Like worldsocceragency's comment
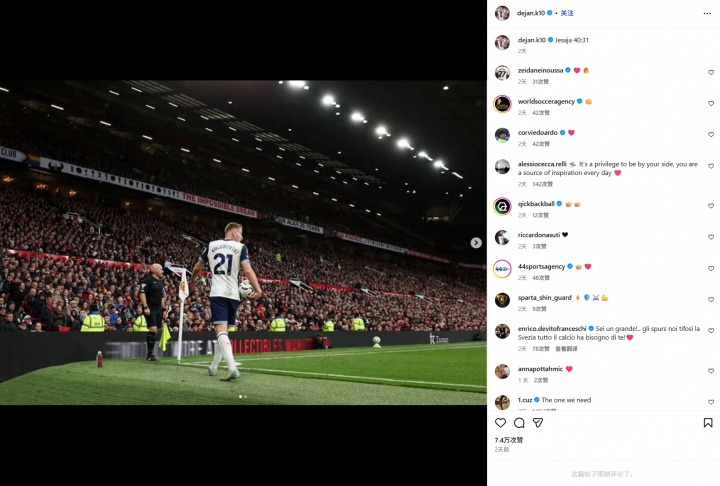This screenshot has height=486, width=720. click(x=711, y=103)
